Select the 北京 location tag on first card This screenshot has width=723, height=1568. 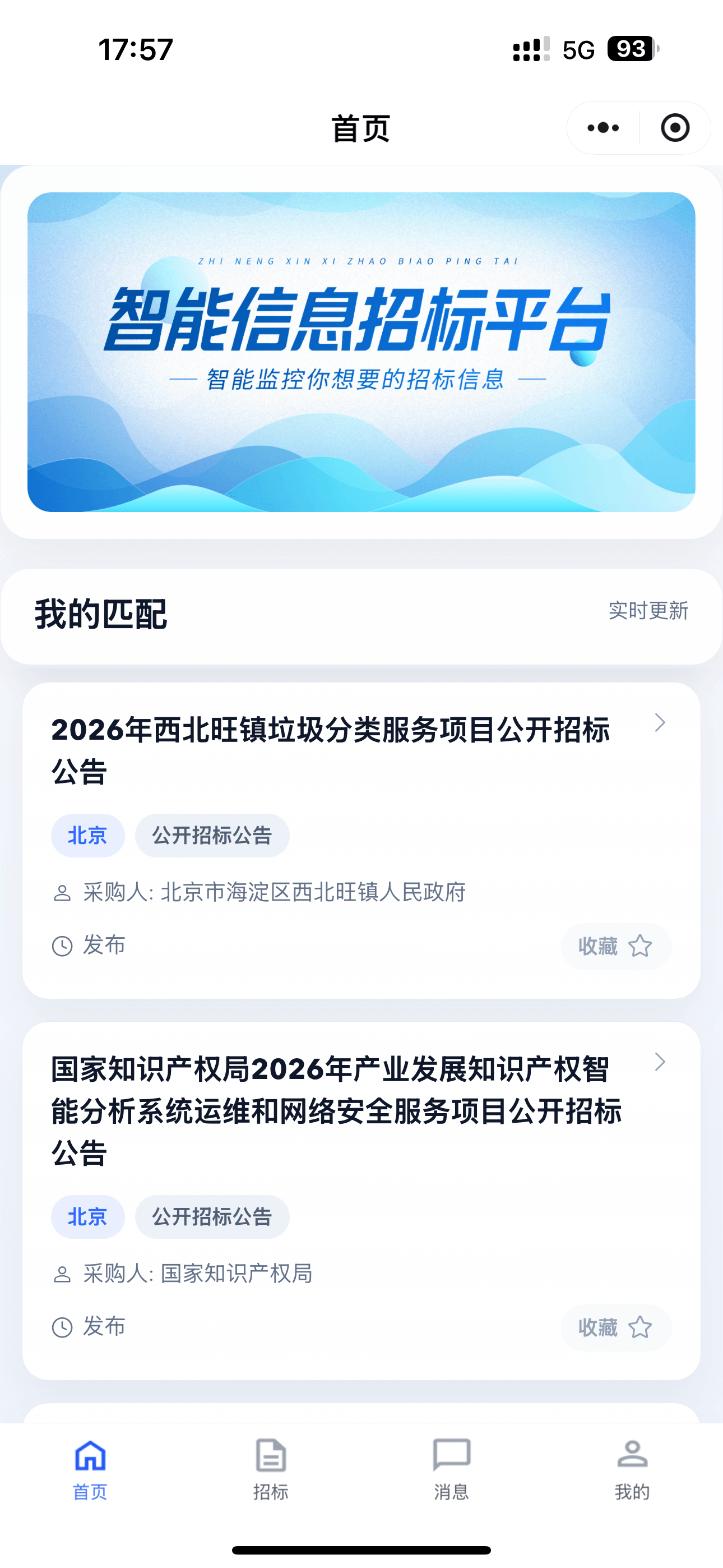tap(87, 836)
